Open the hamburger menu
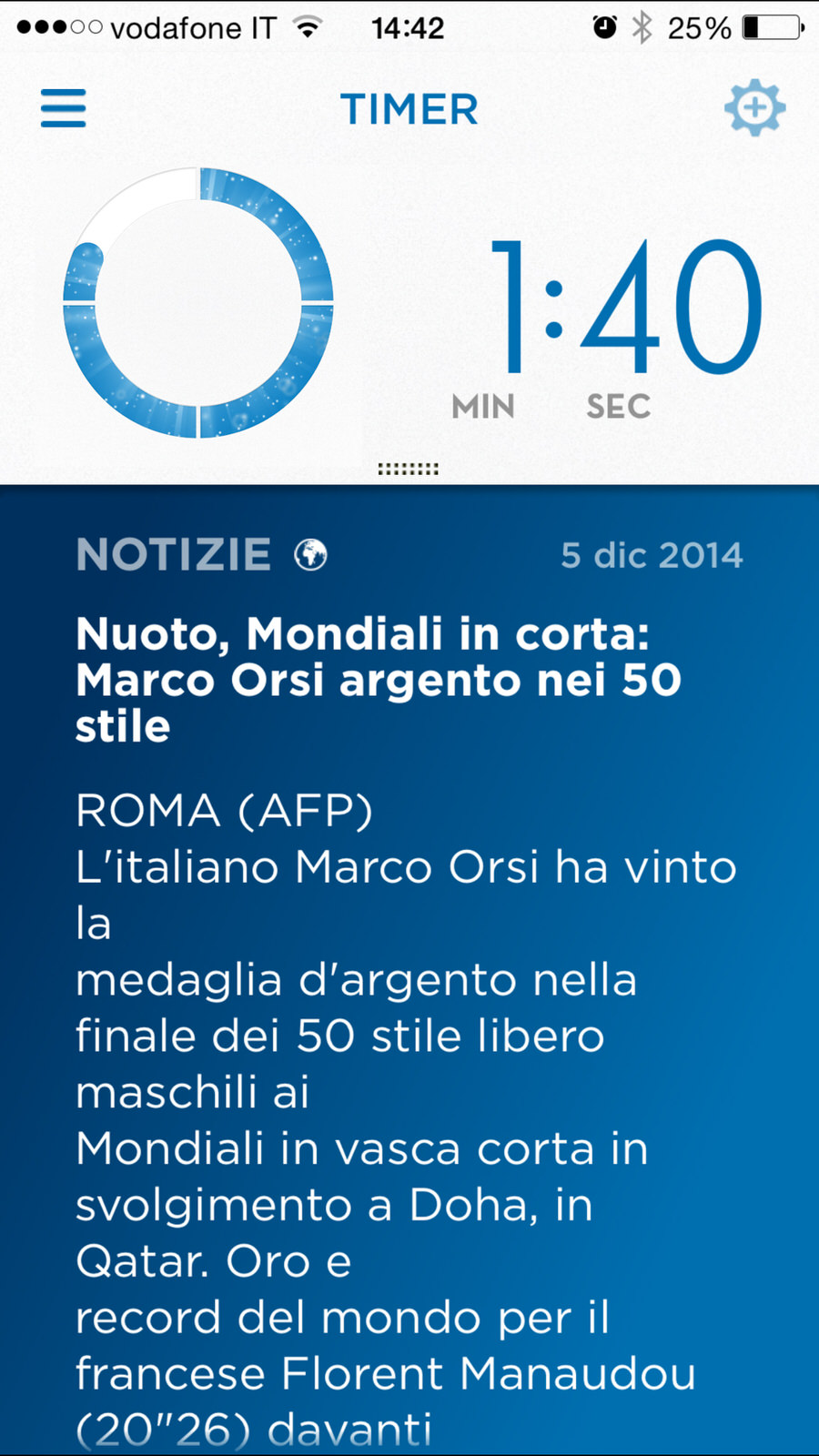 [x=63, y=108]
